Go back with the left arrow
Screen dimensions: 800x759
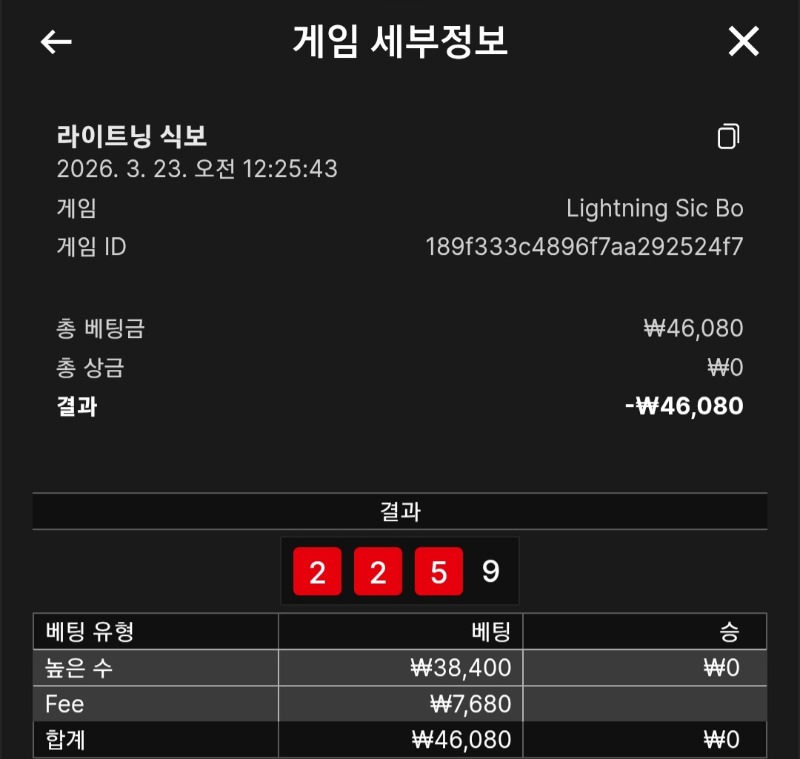(x=56, y=42)
